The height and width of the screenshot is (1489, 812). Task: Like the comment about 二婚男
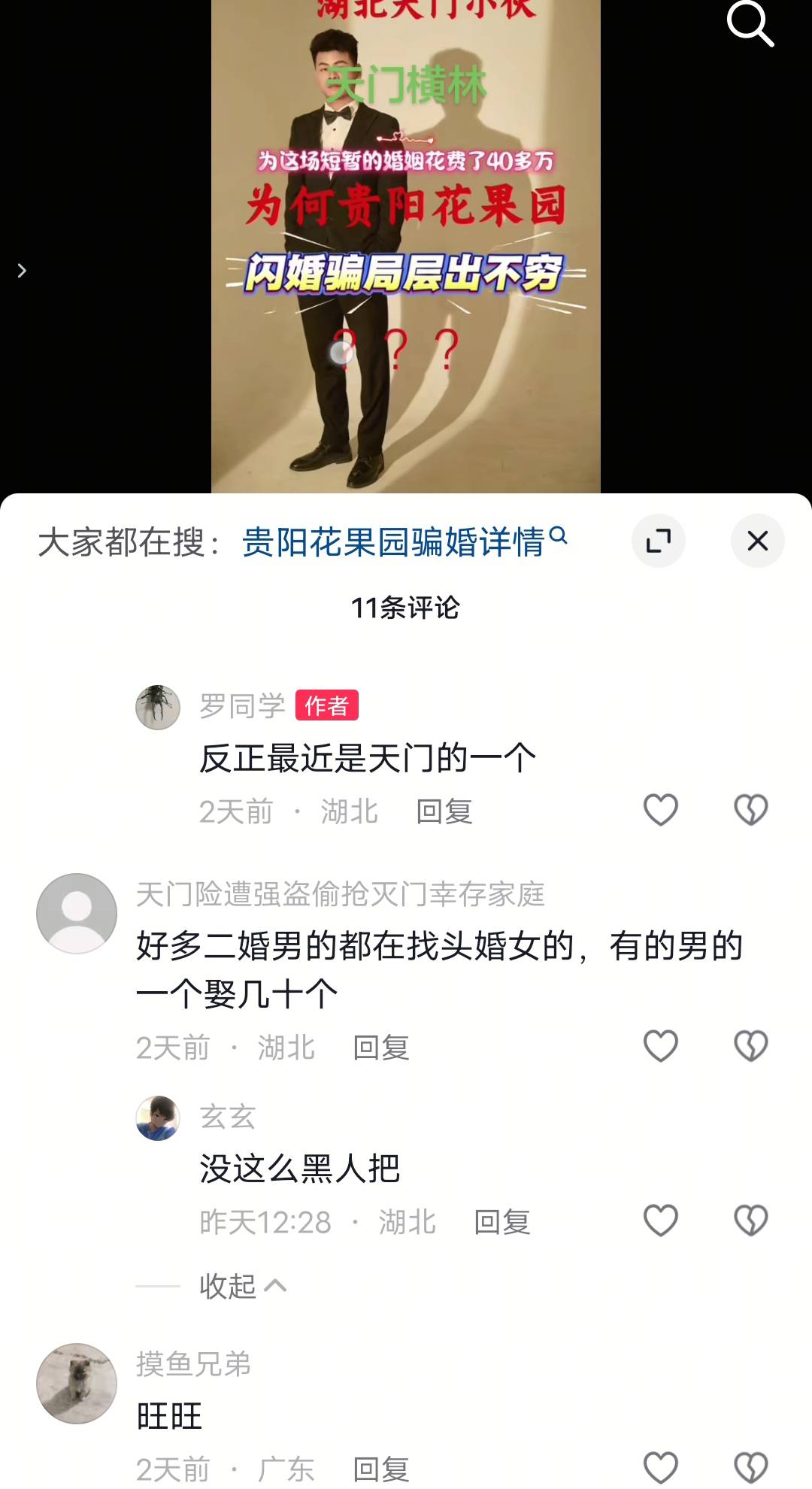pyautogui.click(x=661, y=1046)
